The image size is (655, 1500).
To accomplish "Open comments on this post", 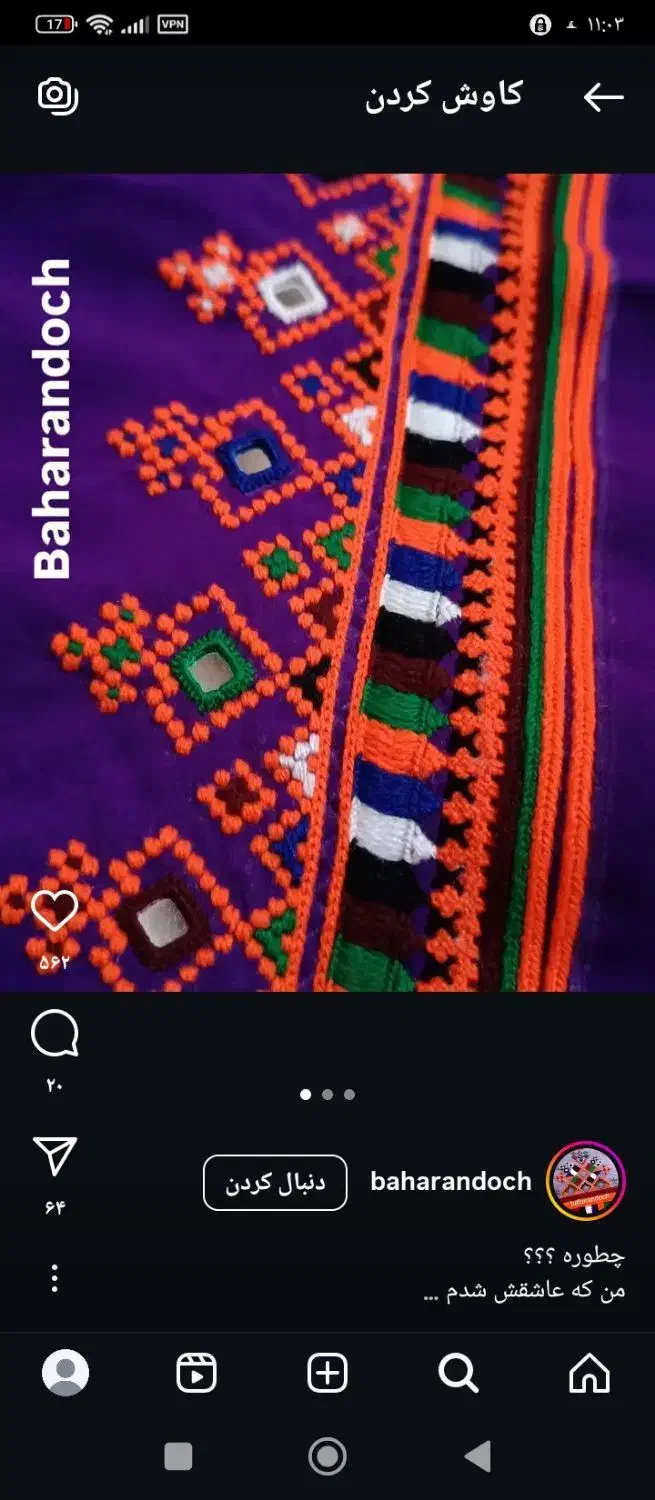I will pos(54,1034).
